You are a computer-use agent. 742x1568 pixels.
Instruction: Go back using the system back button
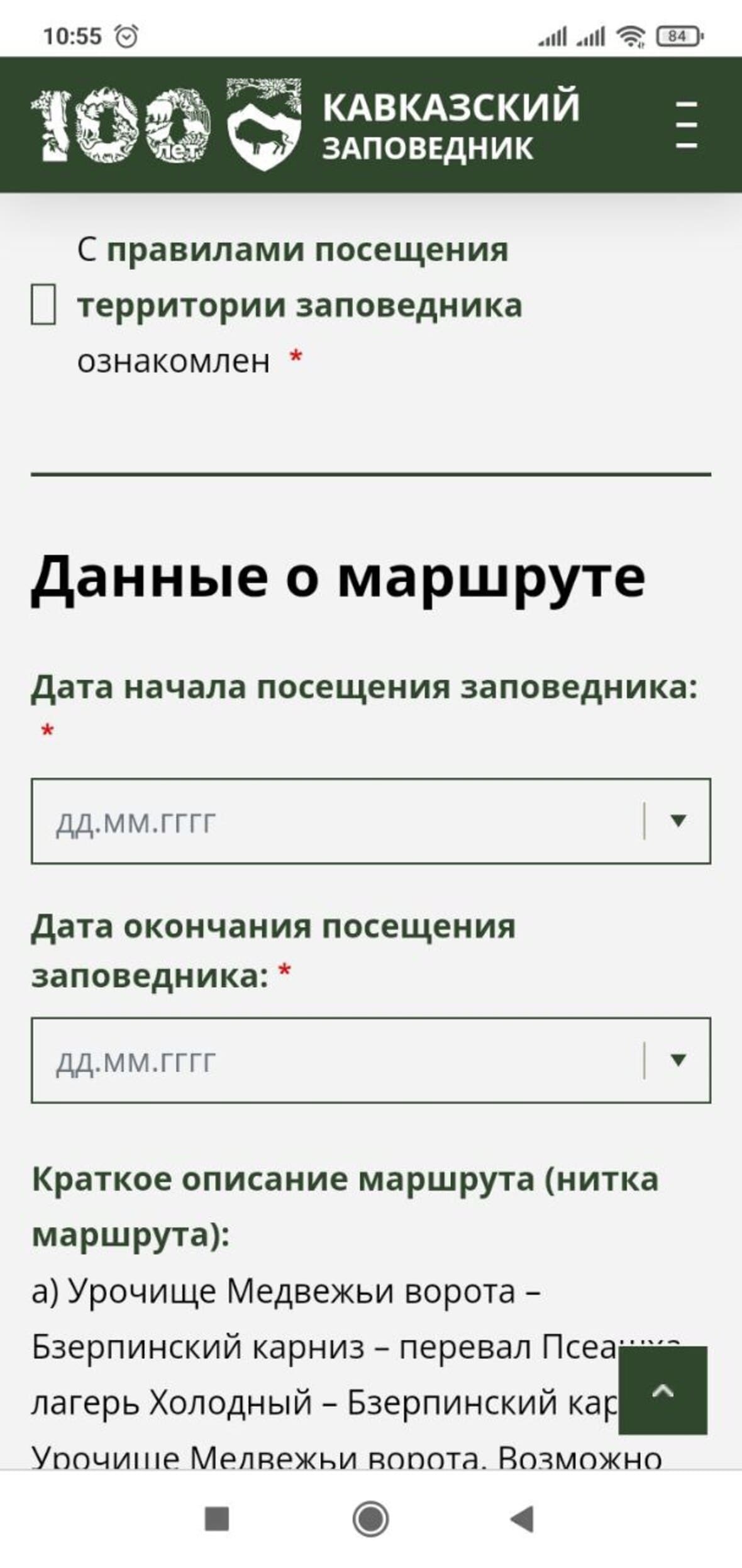coord(522,1519)
